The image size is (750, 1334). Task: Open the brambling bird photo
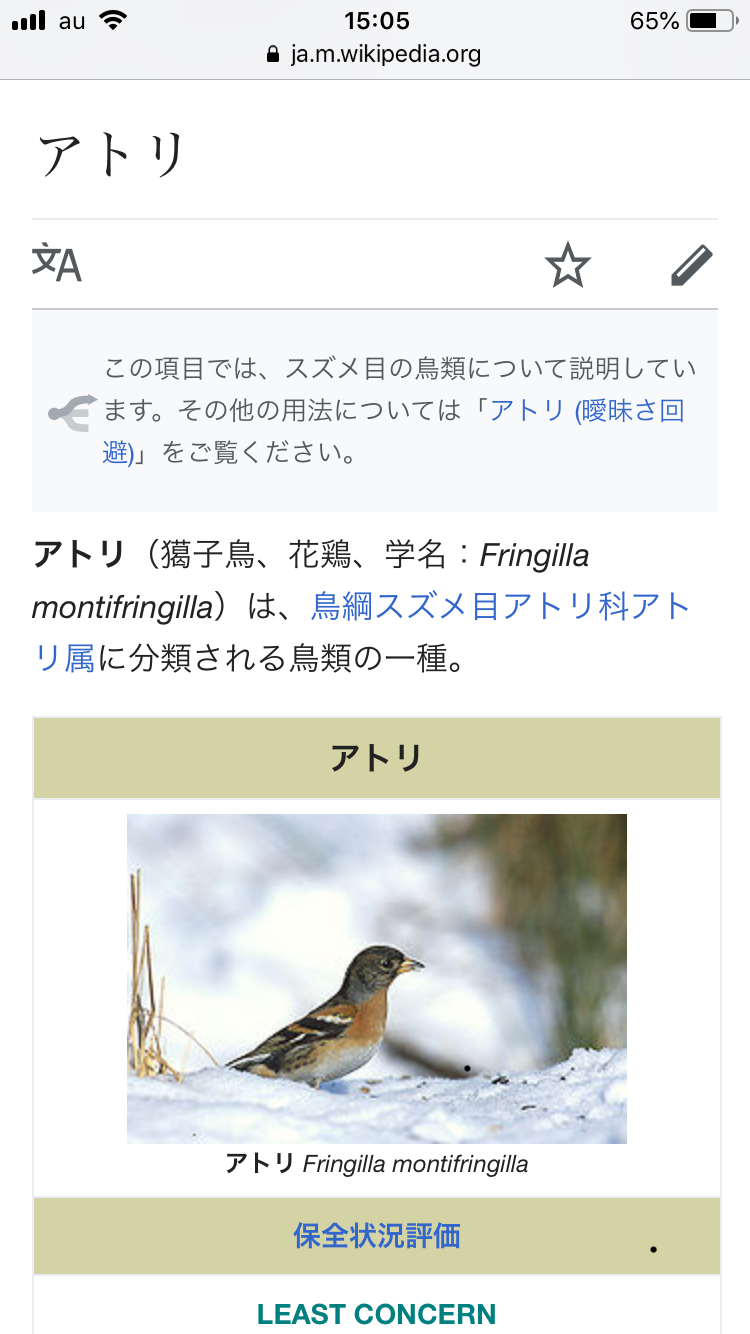tap(377, 978)
